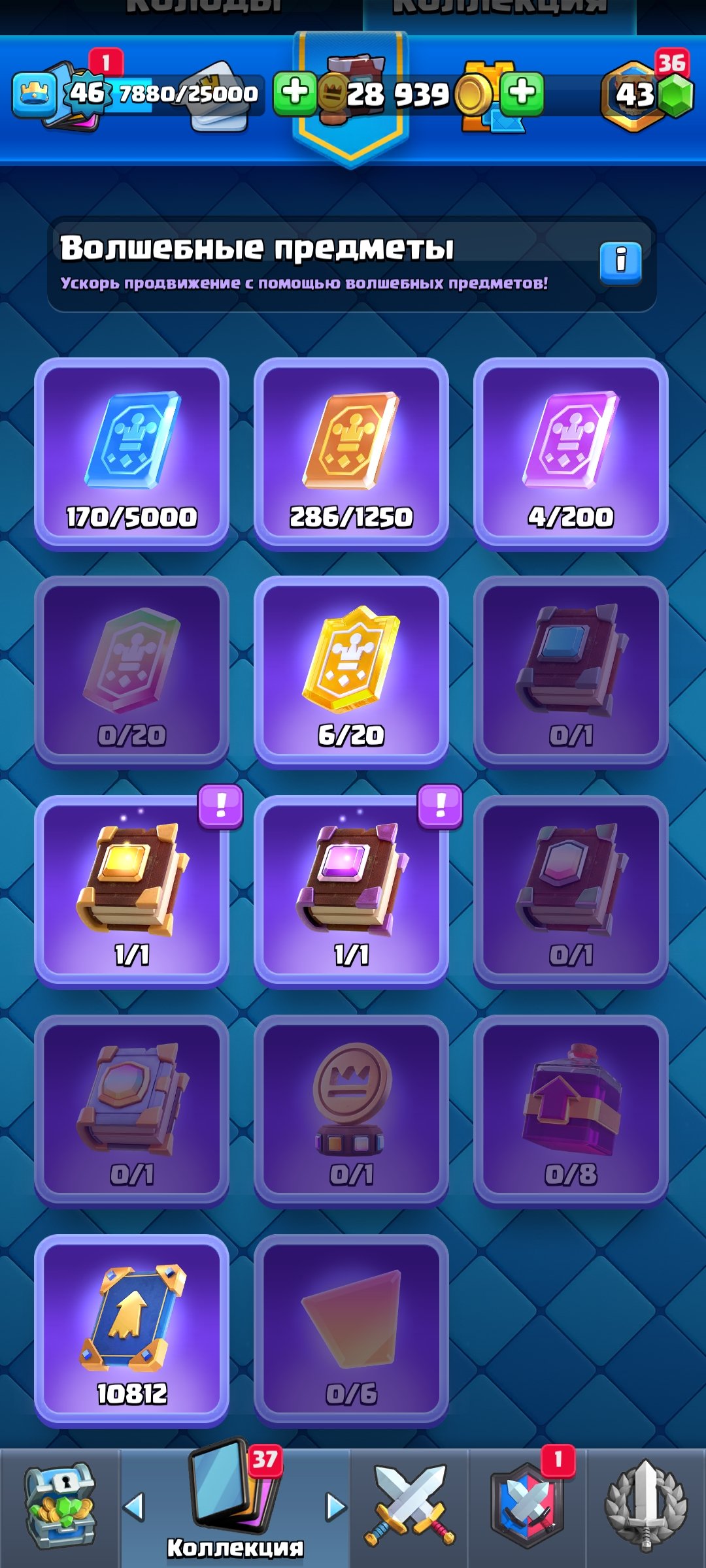Screen dimensions: 706x1568
Task: Open the blue wild card 170/5000
Action: tap(131, 453)
